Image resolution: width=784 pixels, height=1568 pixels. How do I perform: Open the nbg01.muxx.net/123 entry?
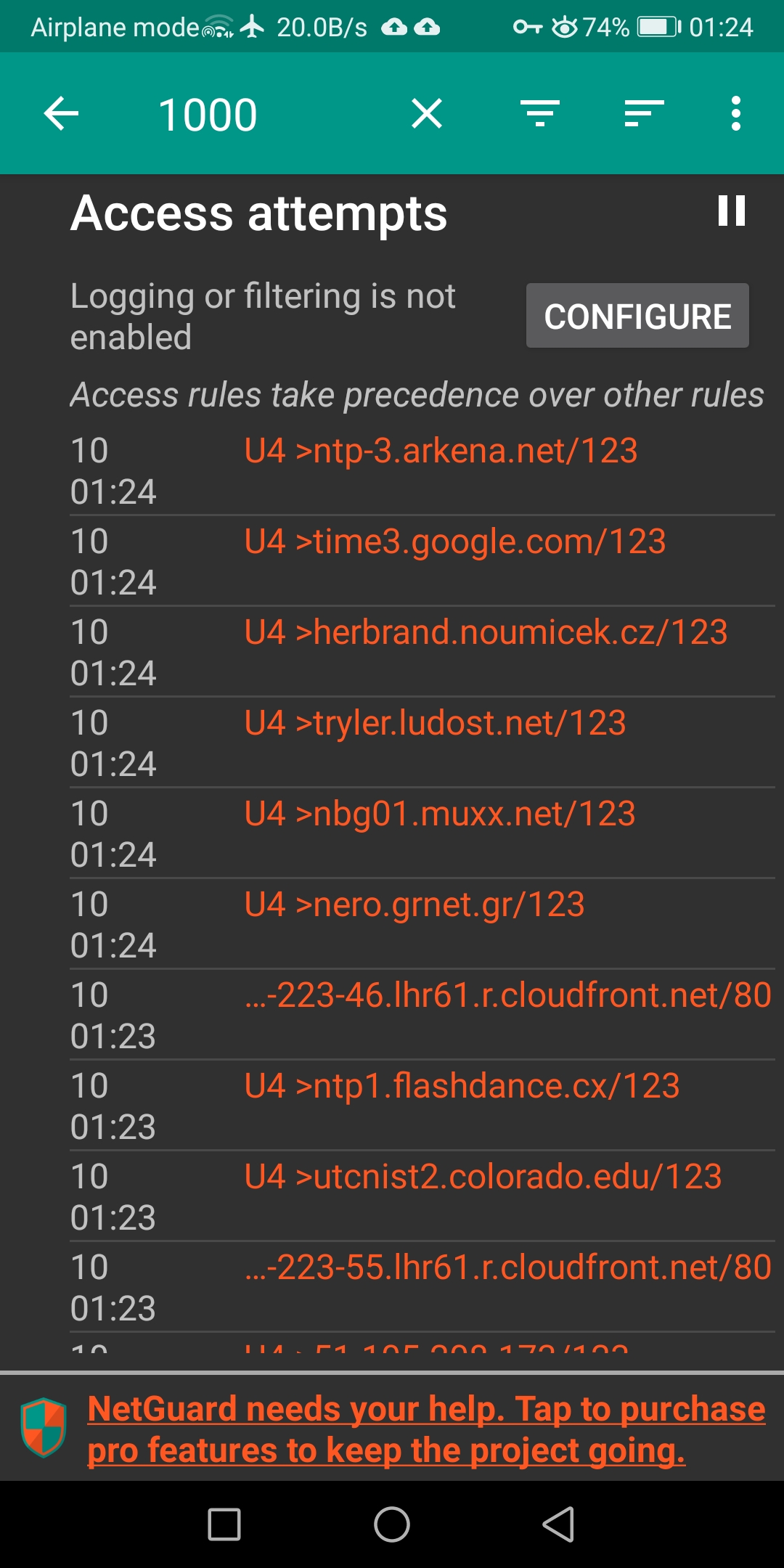(x=422, y=833)
